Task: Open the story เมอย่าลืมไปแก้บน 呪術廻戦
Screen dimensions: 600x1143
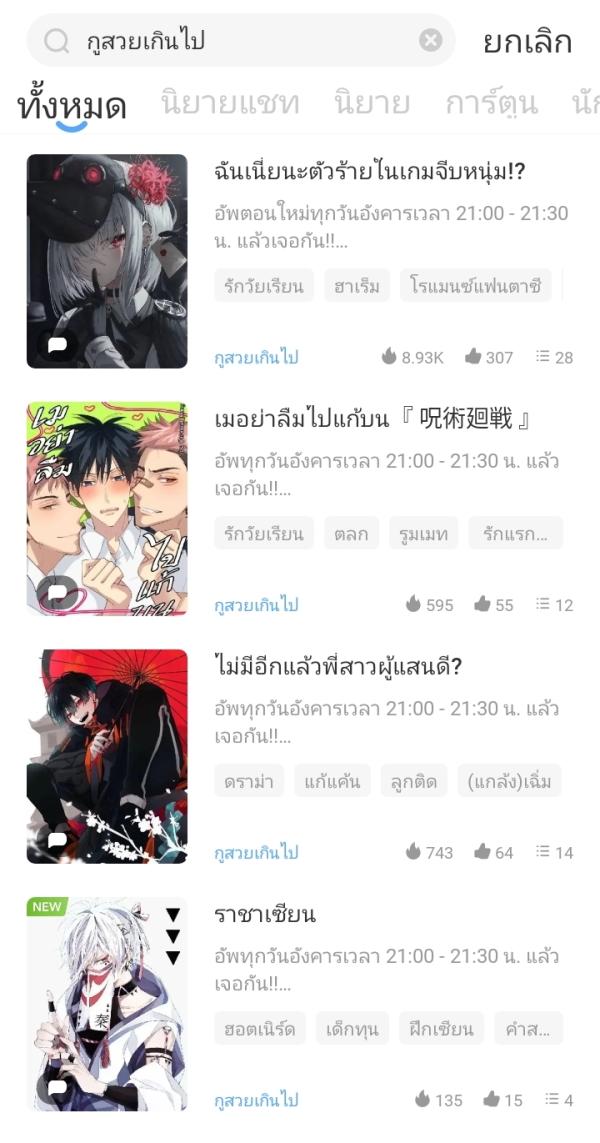Action: [372, 419]
